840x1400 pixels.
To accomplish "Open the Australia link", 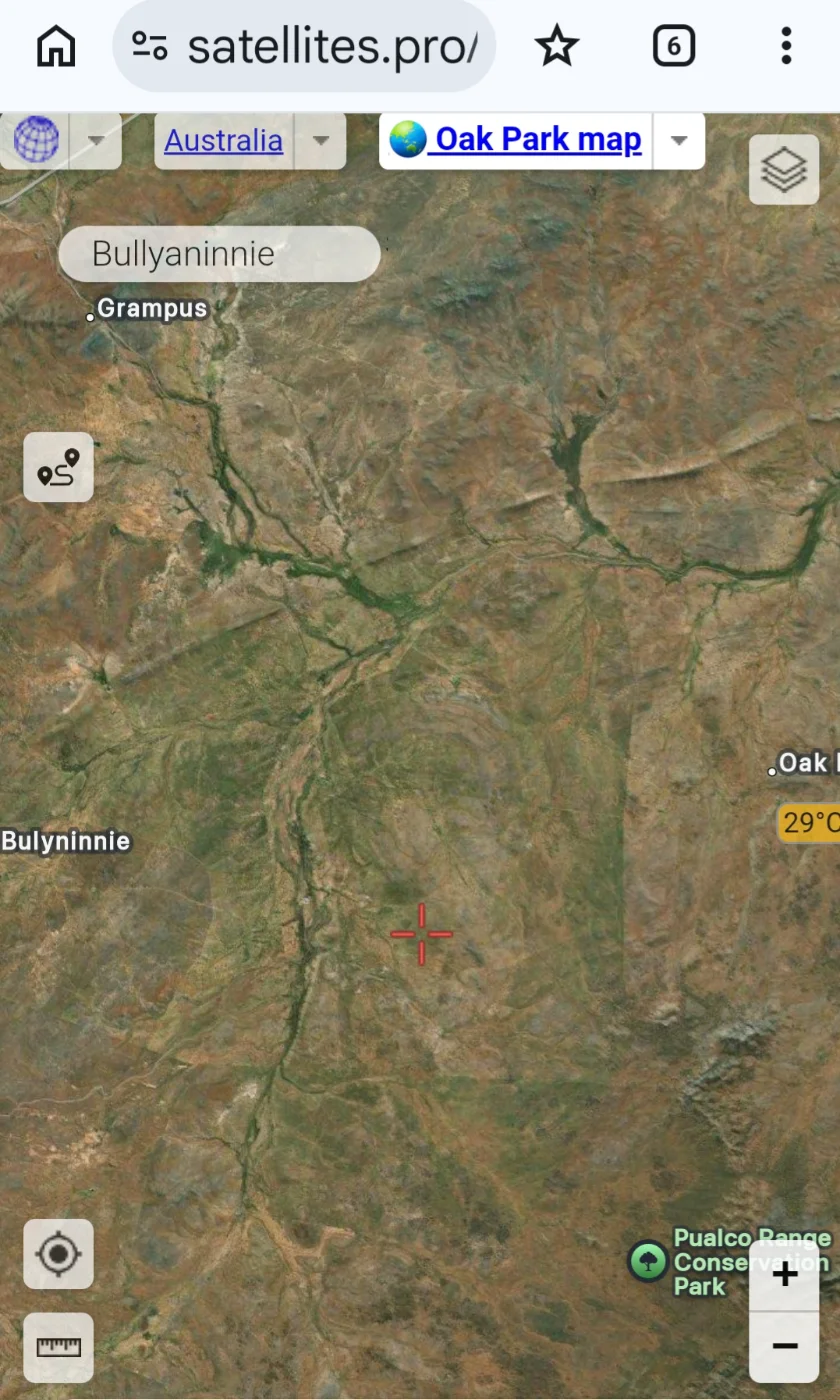I will tap(223, 141).
